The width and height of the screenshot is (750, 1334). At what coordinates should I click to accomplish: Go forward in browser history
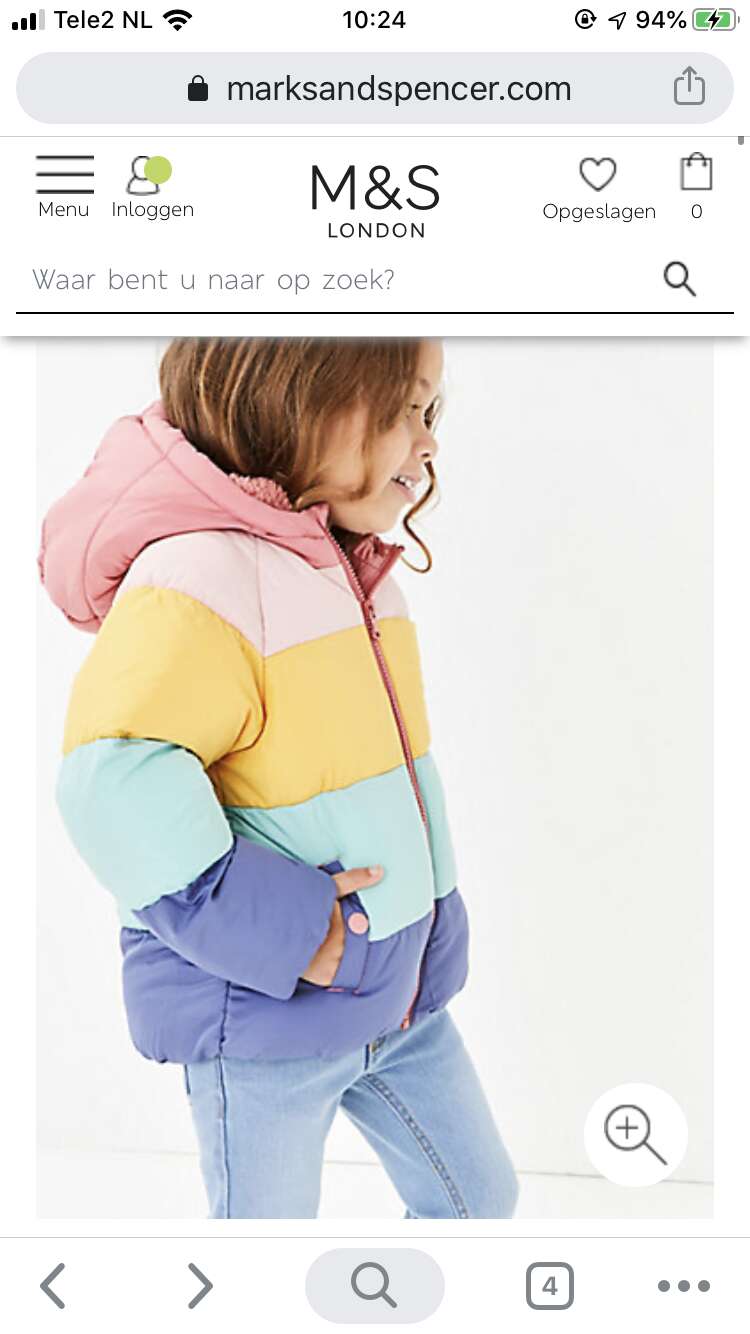click(200, 1286)
